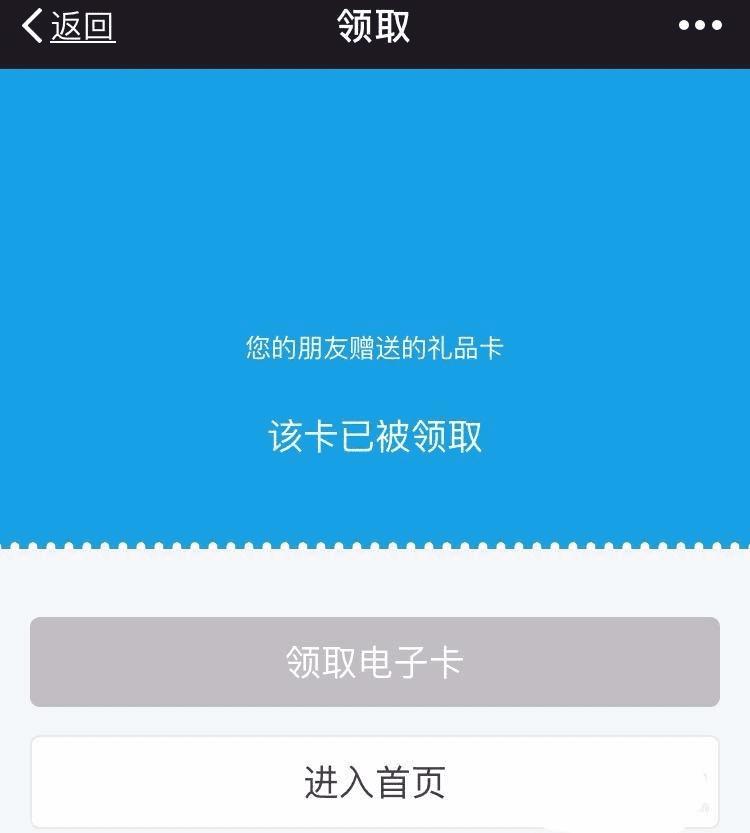750x833 pixels.
Task: Go to the homepage via 进入首页
Action: click(375, 782)
